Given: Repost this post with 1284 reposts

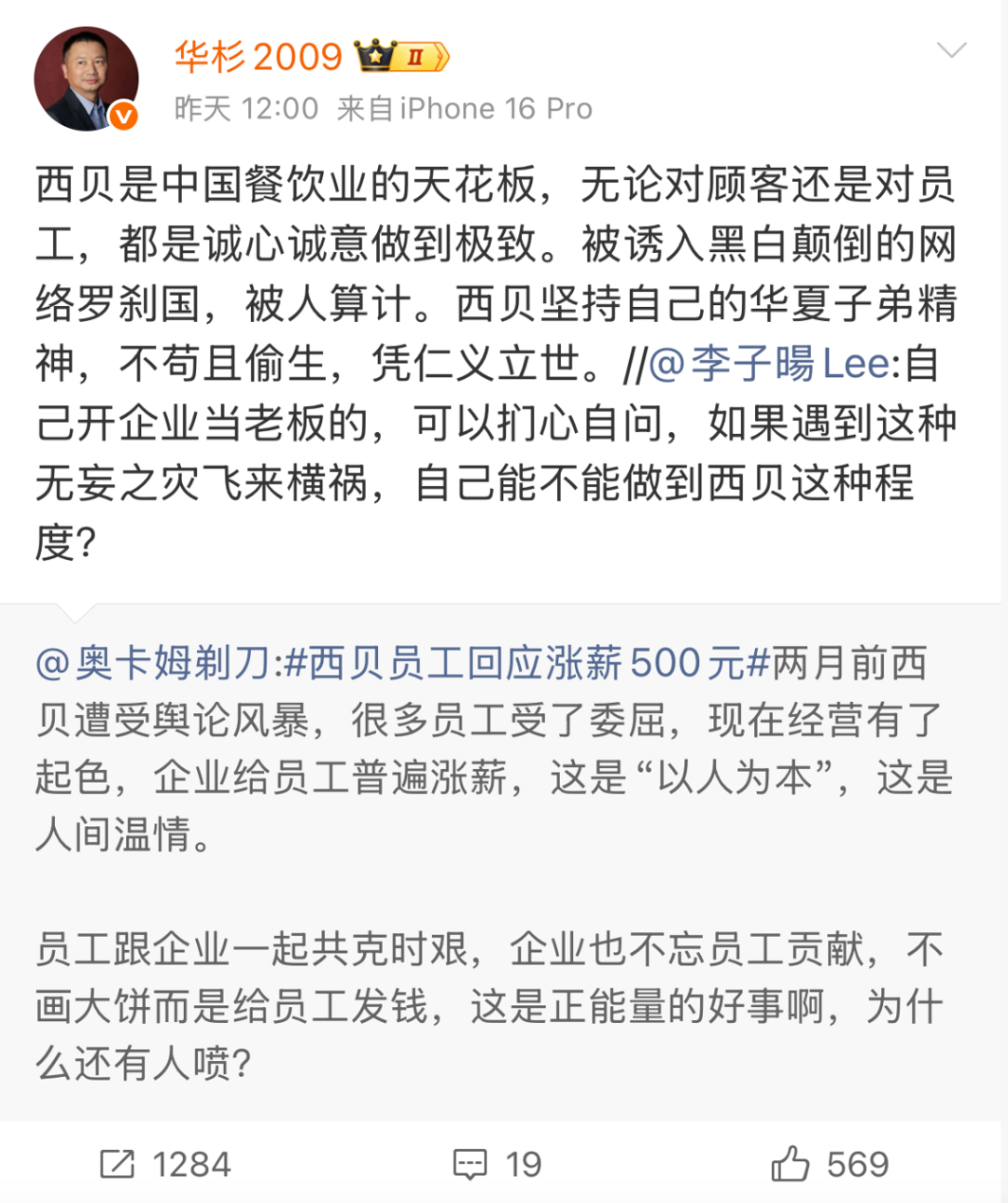Looking at the screenshot, I should tap(164, 1164).
